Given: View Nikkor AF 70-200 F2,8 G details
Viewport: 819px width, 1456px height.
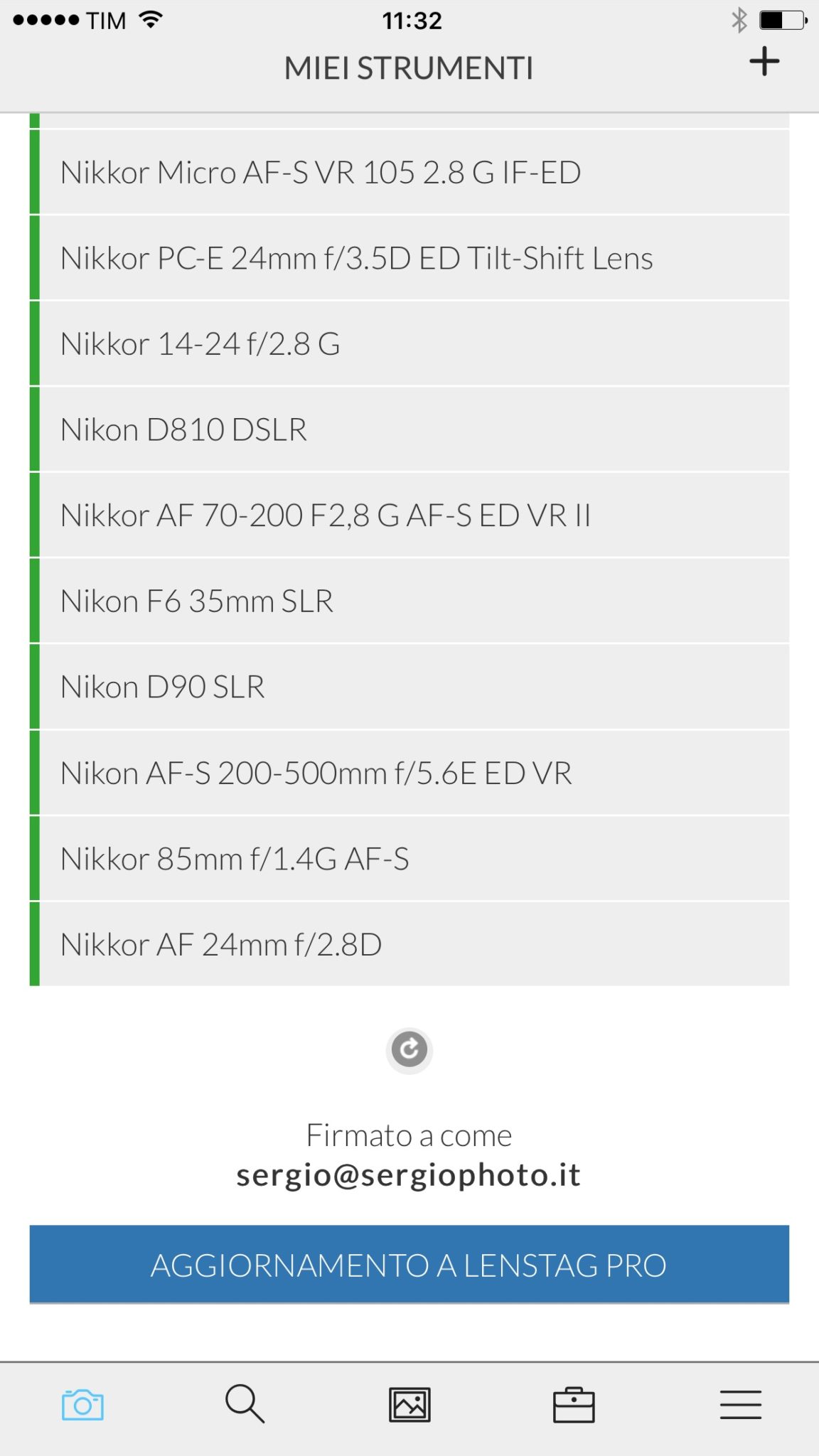Looking at the screenshot, I should click(x=409, y=515).
